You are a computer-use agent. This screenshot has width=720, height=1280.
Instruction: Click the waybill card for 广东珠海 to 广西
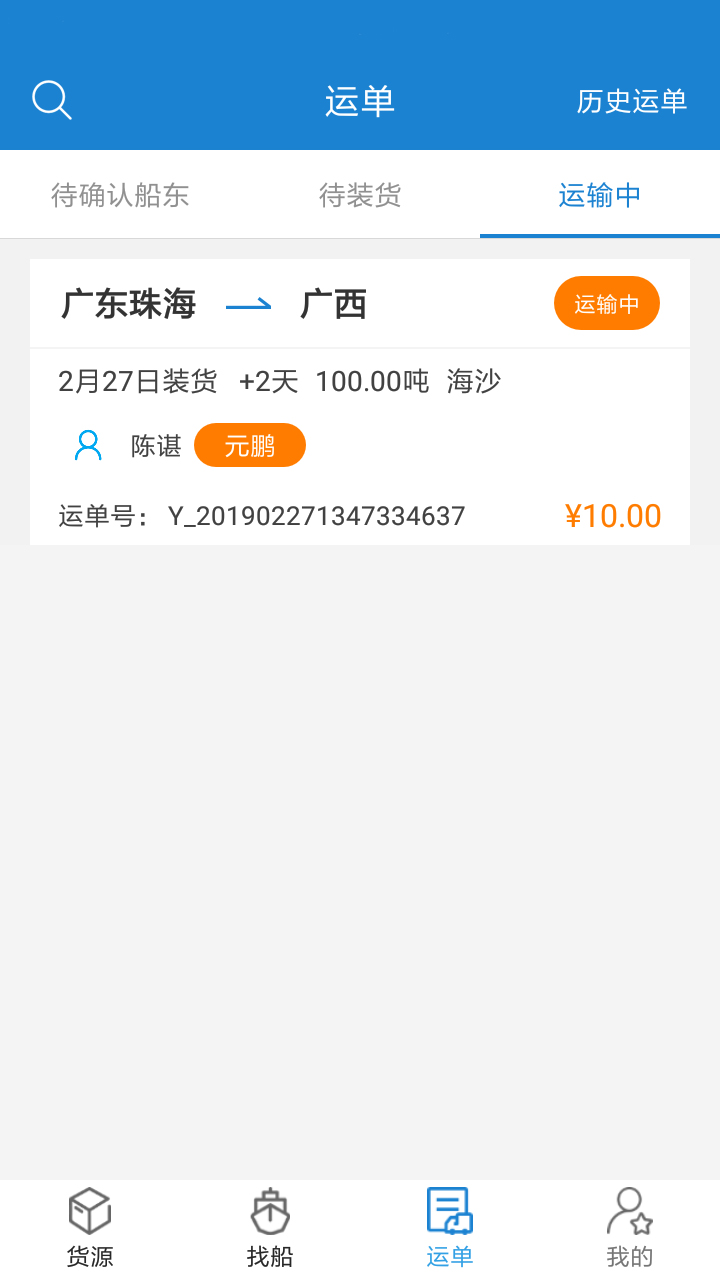point(360,400)
